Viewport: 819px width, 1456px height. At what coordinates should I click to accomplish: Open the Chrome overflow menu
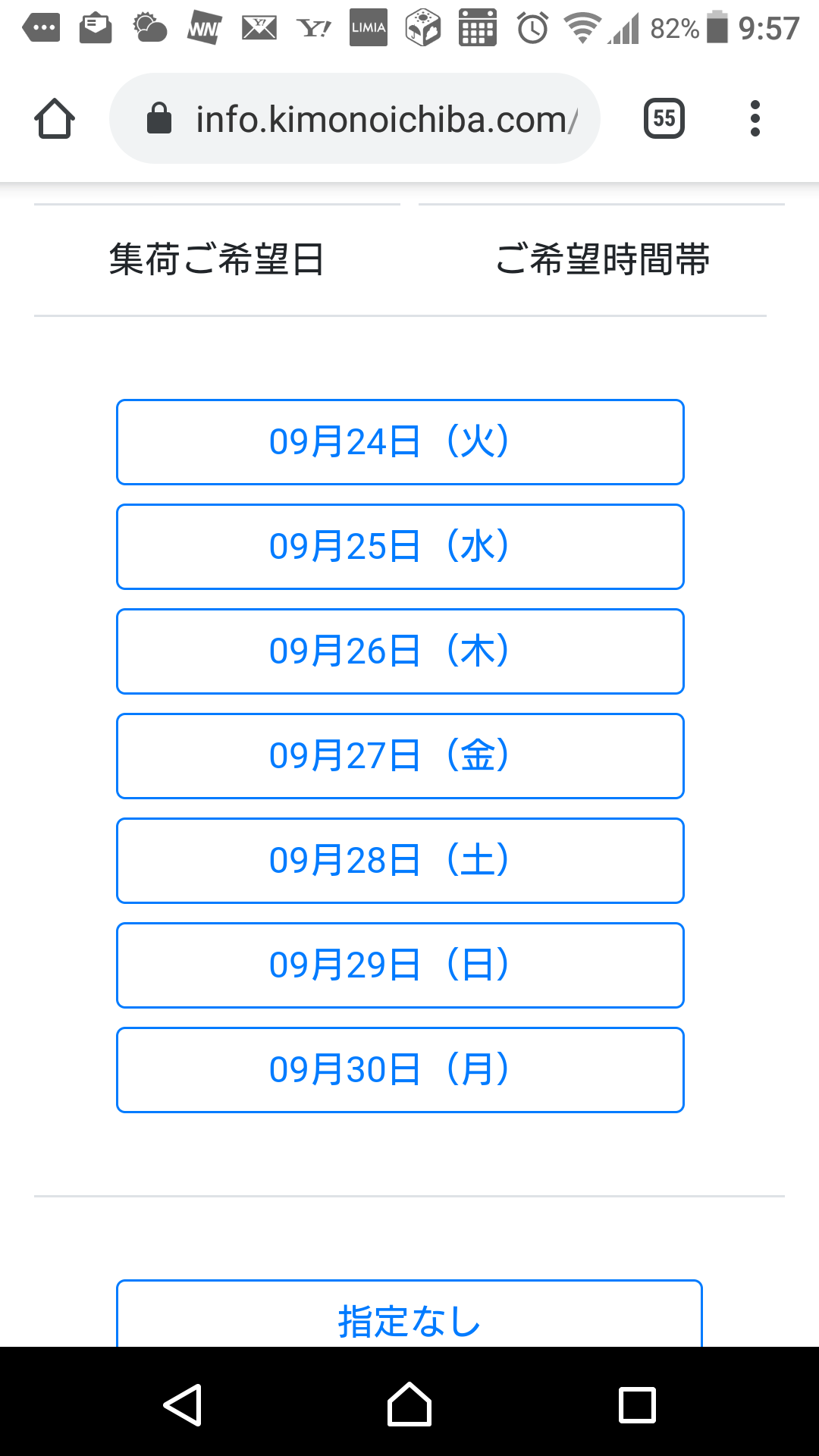click(755, 118)
